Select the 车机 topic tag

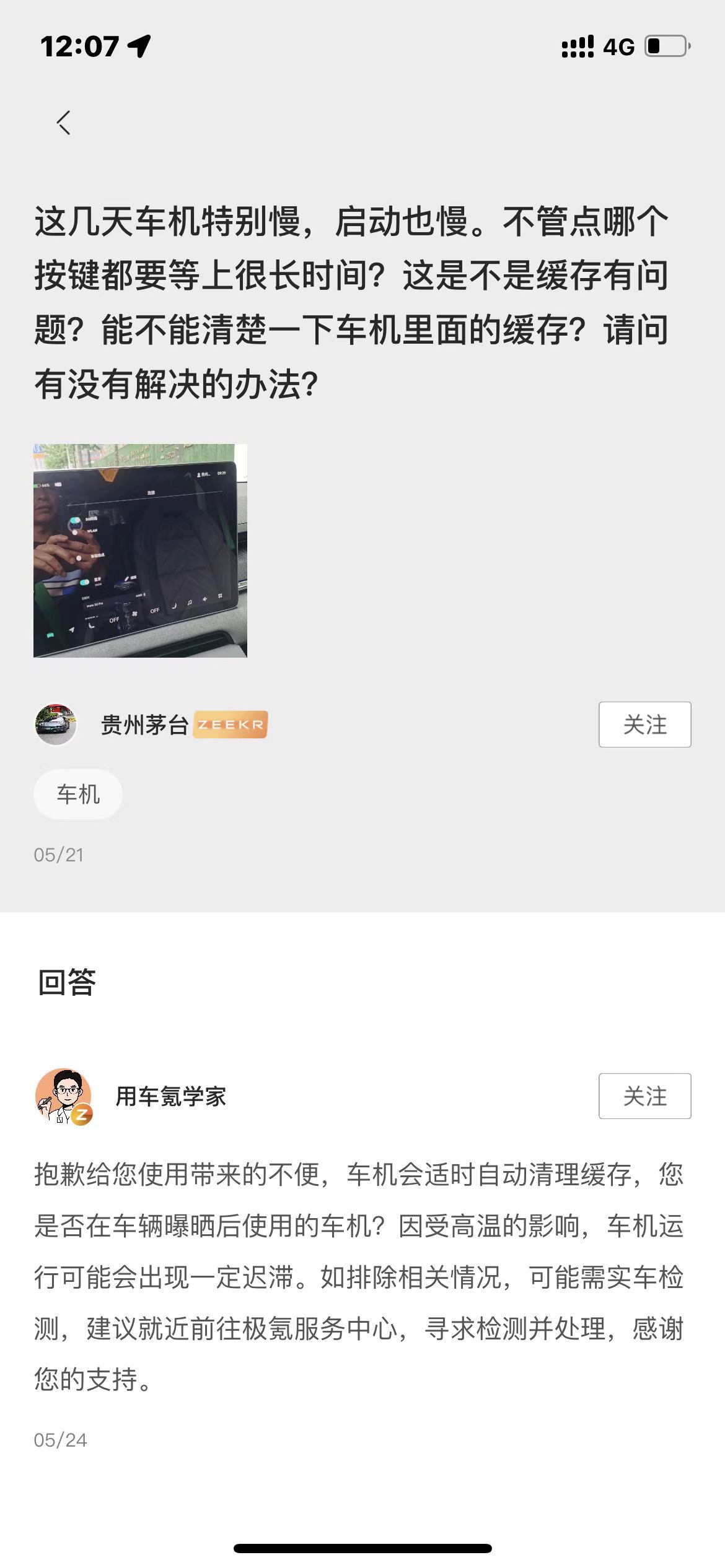pos(78,795)
